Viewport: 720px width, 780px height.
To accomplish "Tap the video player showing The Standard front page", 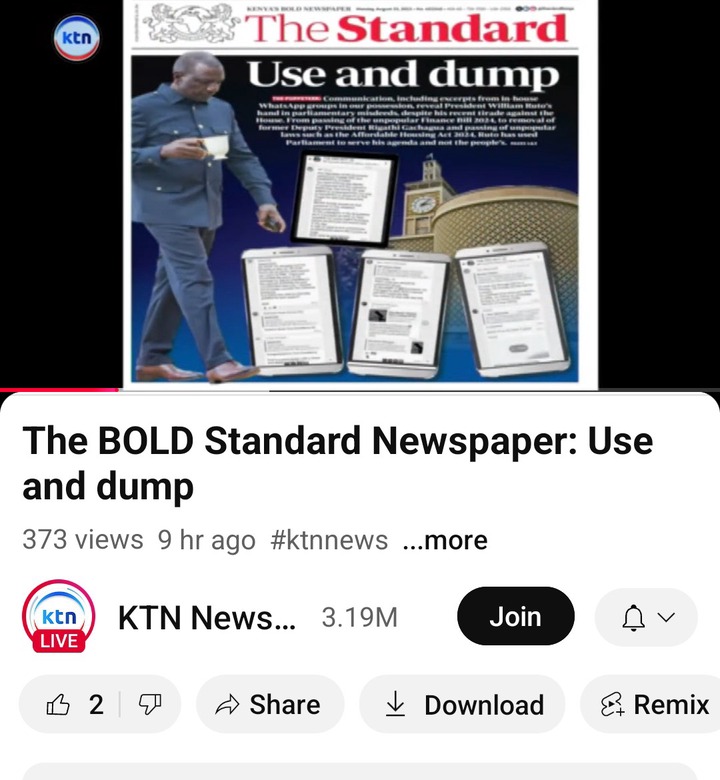I will (x=360, y=195).
